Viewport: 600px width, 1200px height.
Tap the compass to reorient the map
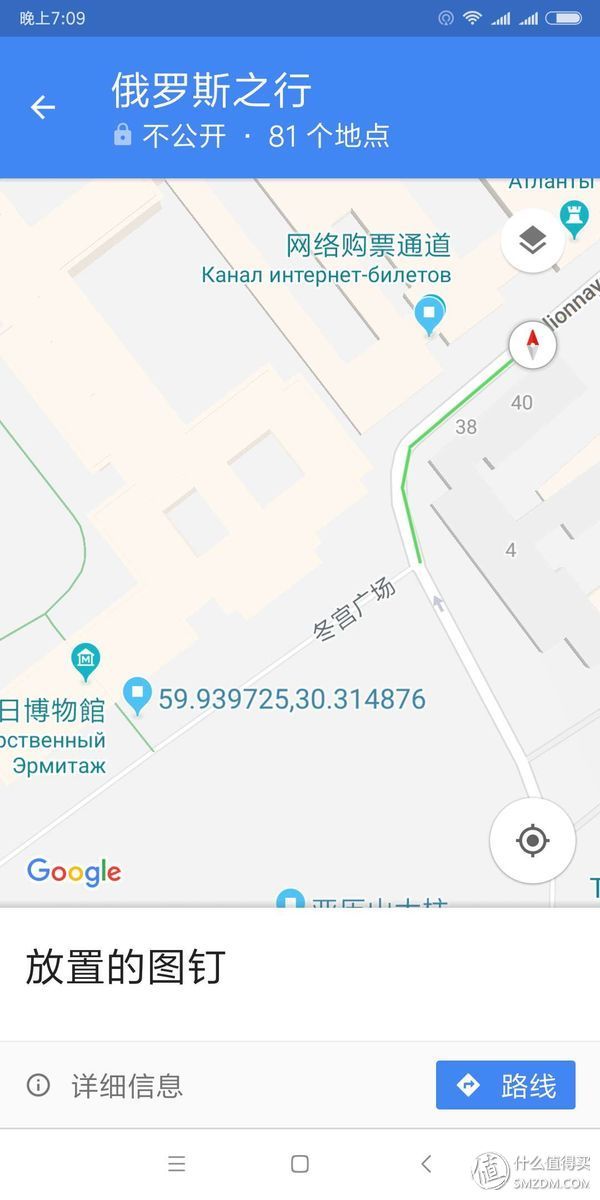(x=533, y=344)
